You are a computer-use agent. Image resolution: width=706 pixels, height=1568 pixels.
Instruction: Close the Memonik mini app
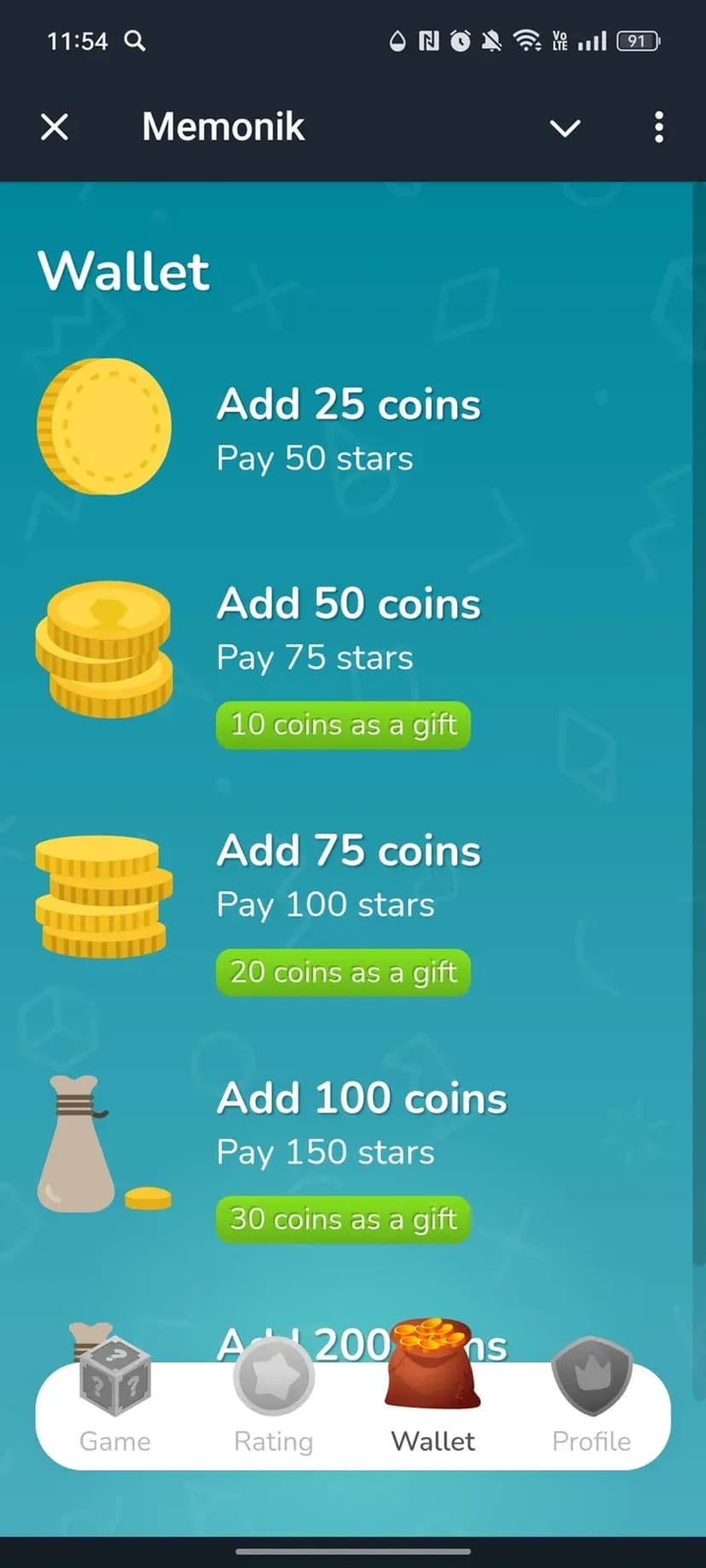55,128
